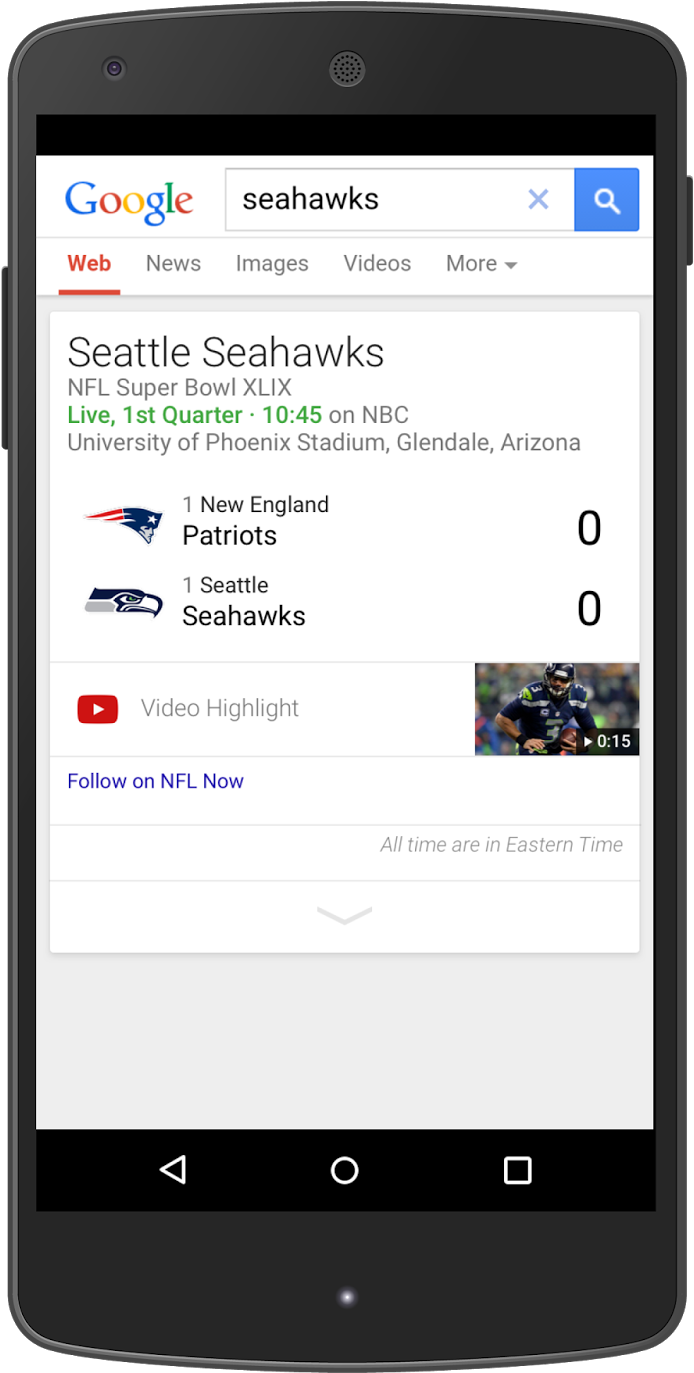
Task: Open the More dropdown
Action: (x=481, y=264)
